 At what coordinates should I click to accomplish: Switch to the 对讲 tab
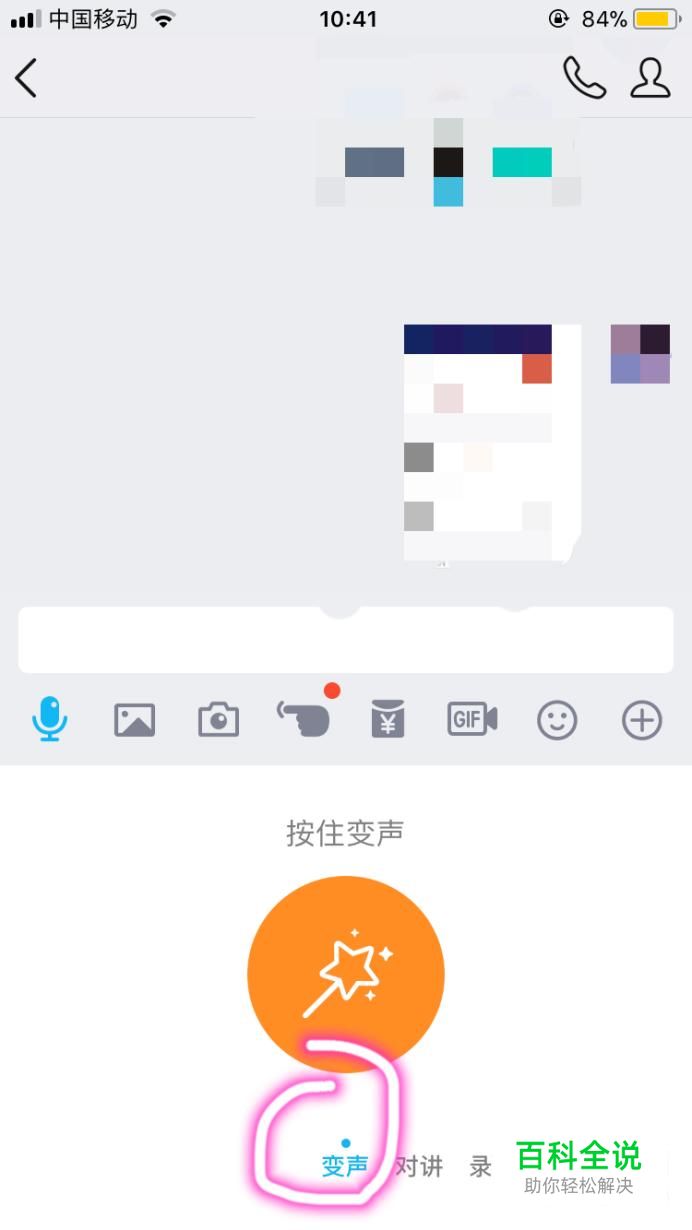(x=419, y=1166)
